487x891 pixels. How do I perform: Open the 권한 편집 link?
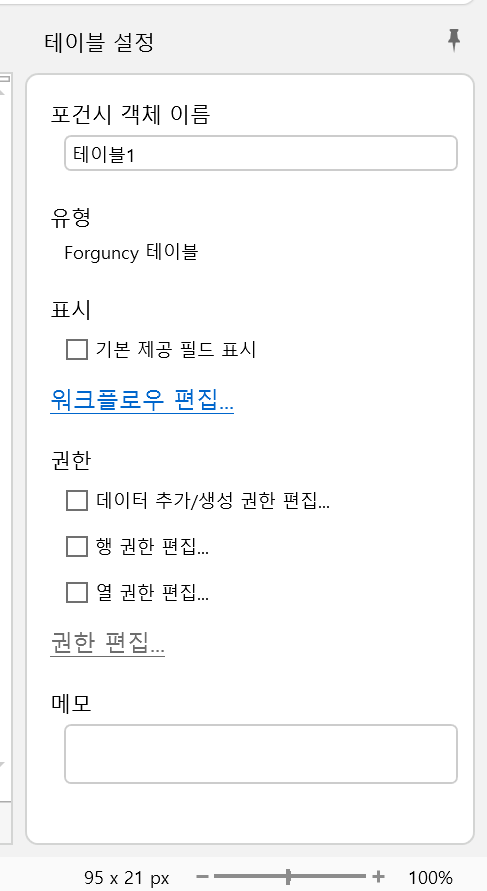pos(107,644)
